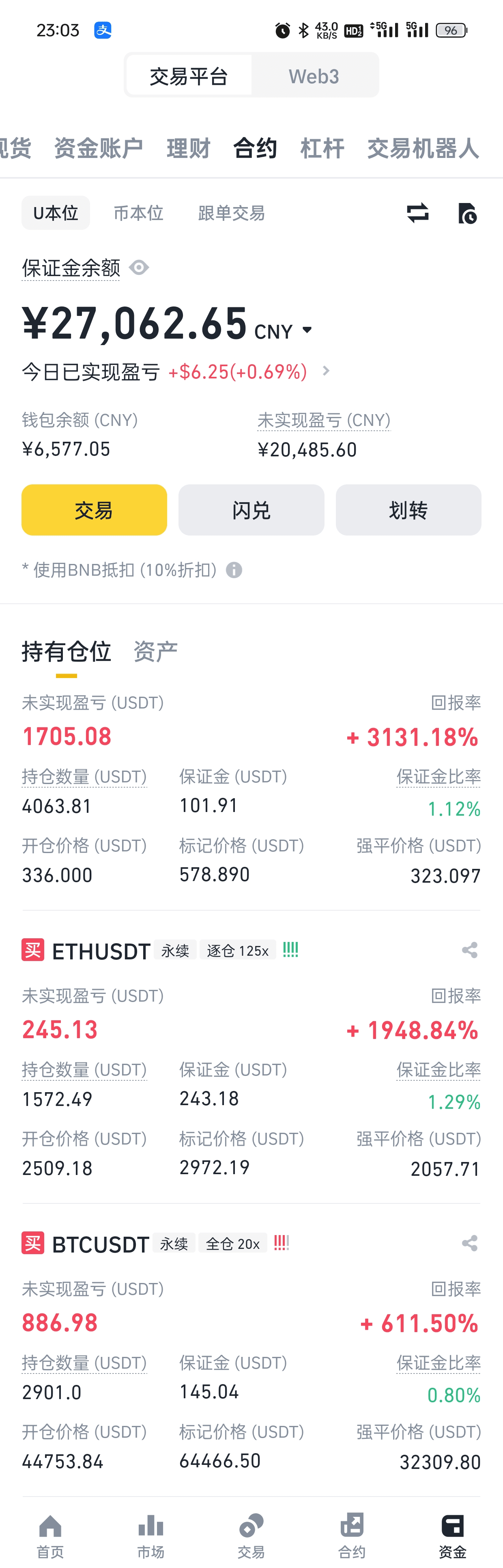Select the 杠杆 tab

pyautogui.click(x=322, y=148)
